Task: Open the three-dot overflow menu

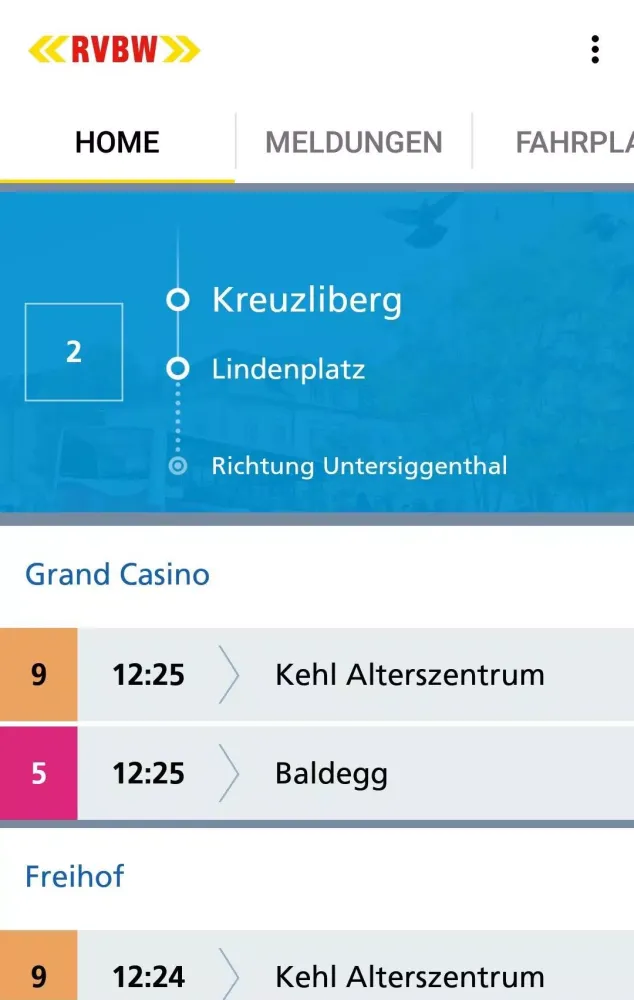Action: click(x=595, y=49)
